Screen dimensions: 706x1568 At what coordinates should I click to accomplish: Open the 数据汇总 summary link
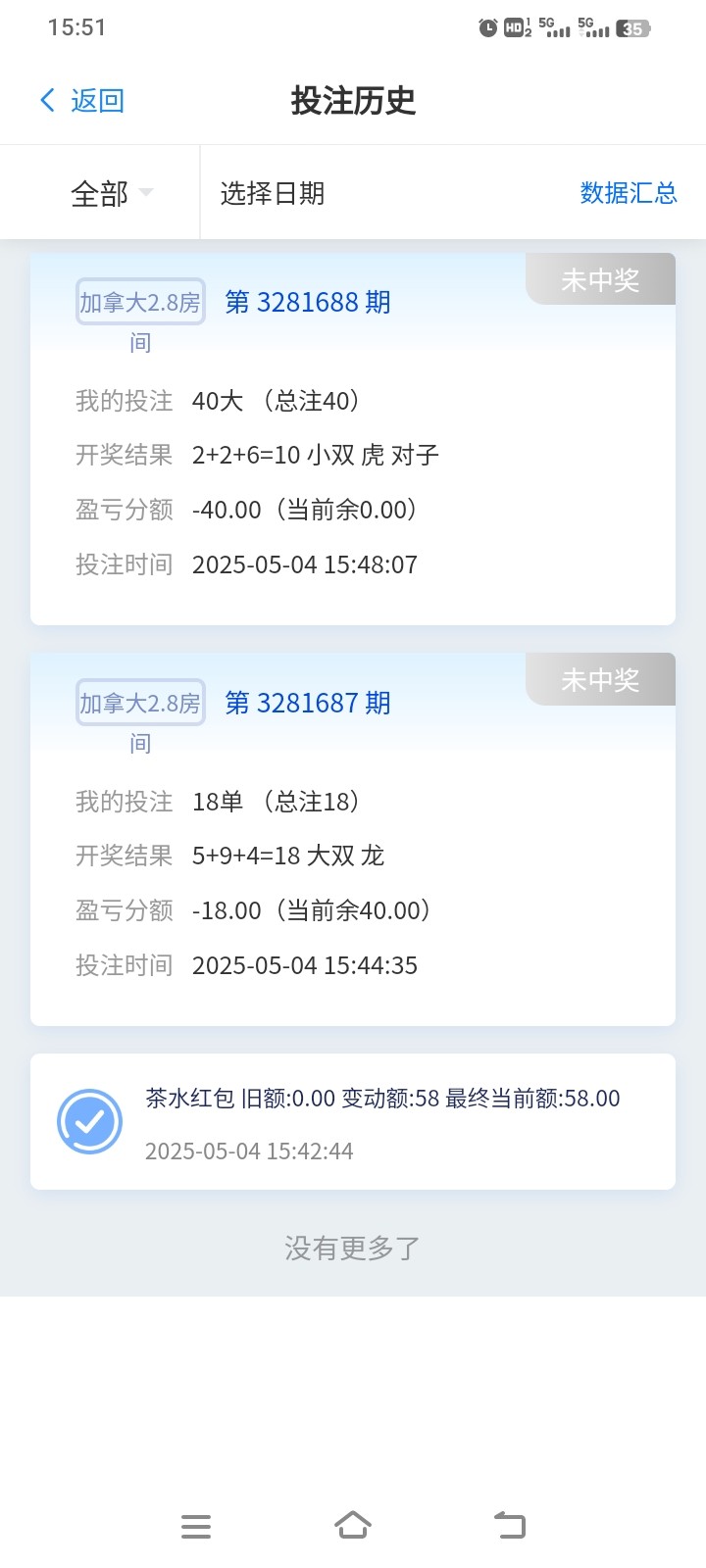tap(629, 193)
